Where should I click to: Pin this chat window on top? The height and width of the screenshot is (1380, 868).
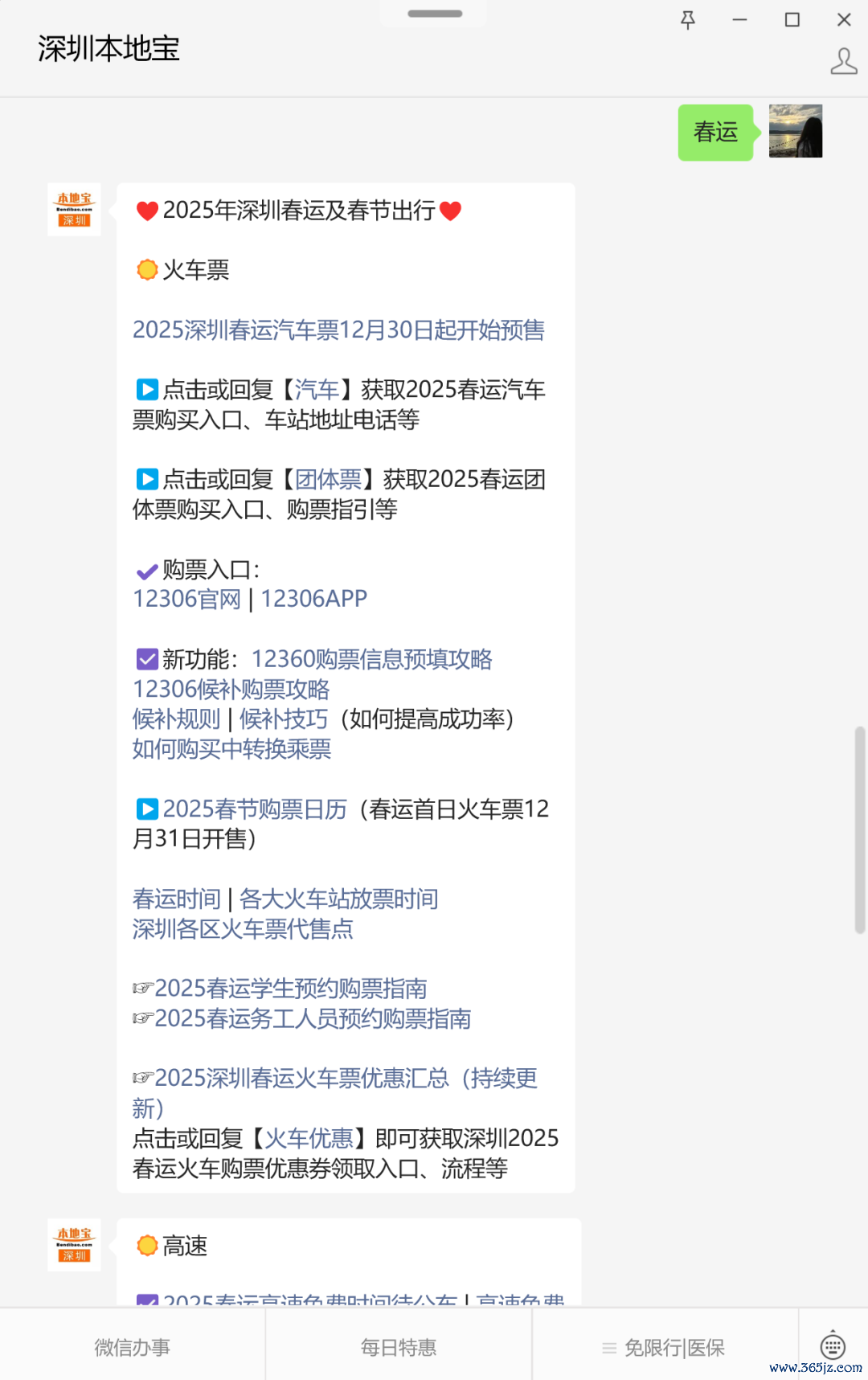coord(688,20)
